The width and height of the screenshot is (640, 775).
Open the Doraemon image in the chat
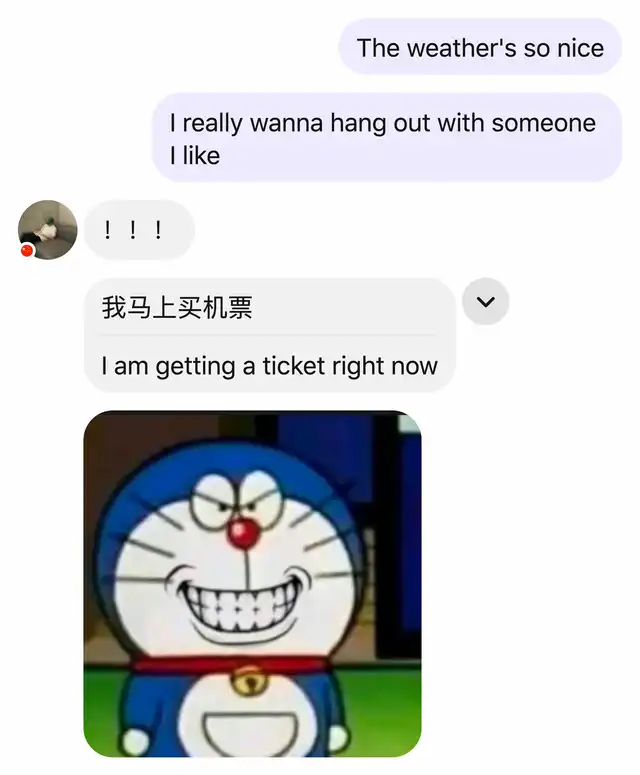pyautogui.click(x=252, y=583)
